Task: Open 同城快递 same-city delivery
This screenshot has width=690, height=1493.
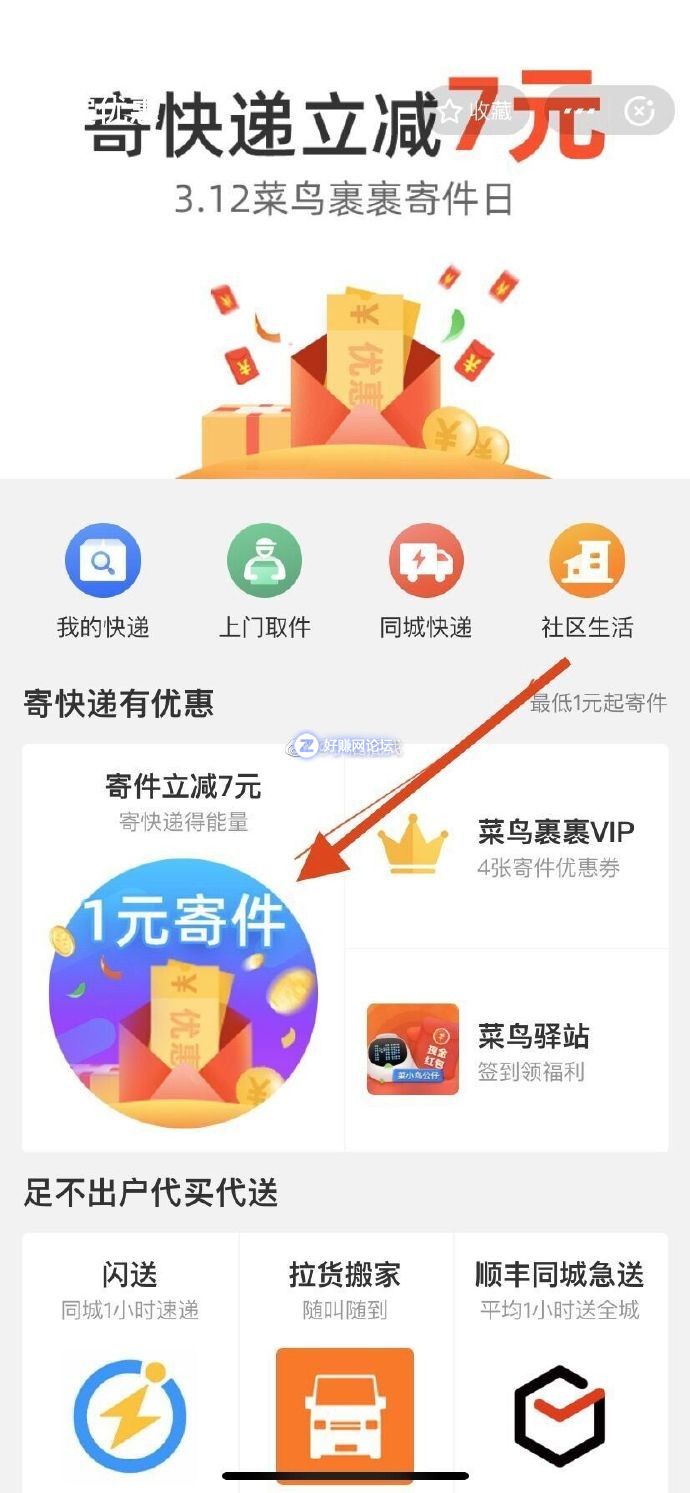Action: tap(426, 581)
